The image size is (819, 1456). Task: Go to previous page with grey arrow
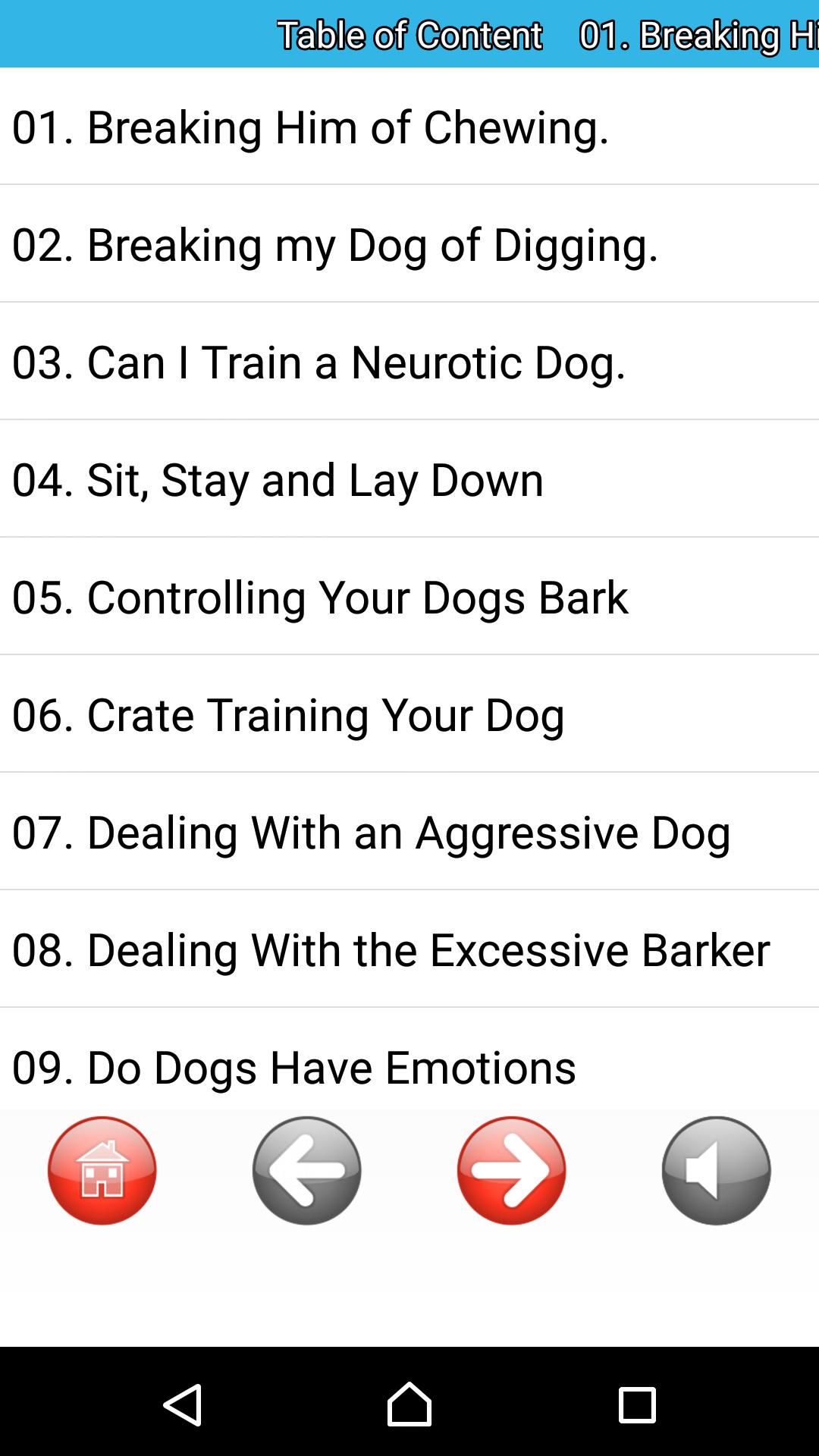tap(307, 1170)
